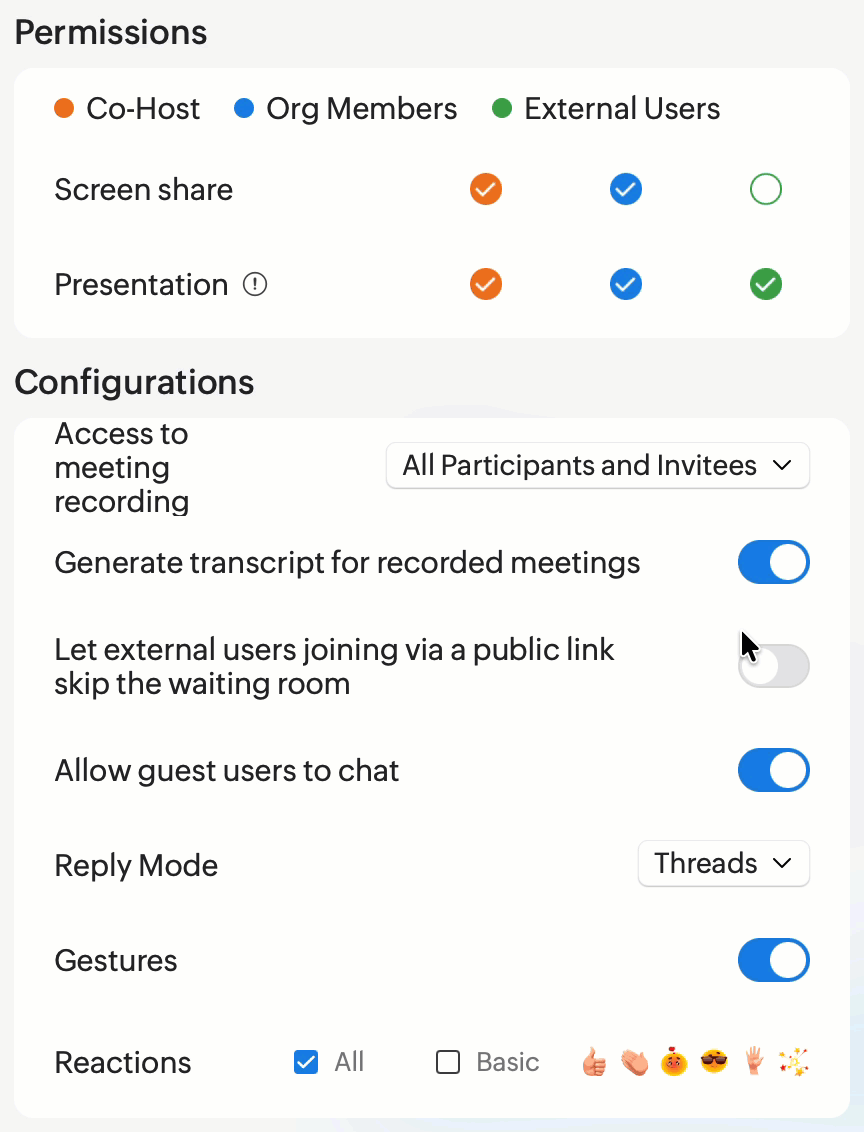Uncheck Presentation for Co-Host

(x=486, y=285)
